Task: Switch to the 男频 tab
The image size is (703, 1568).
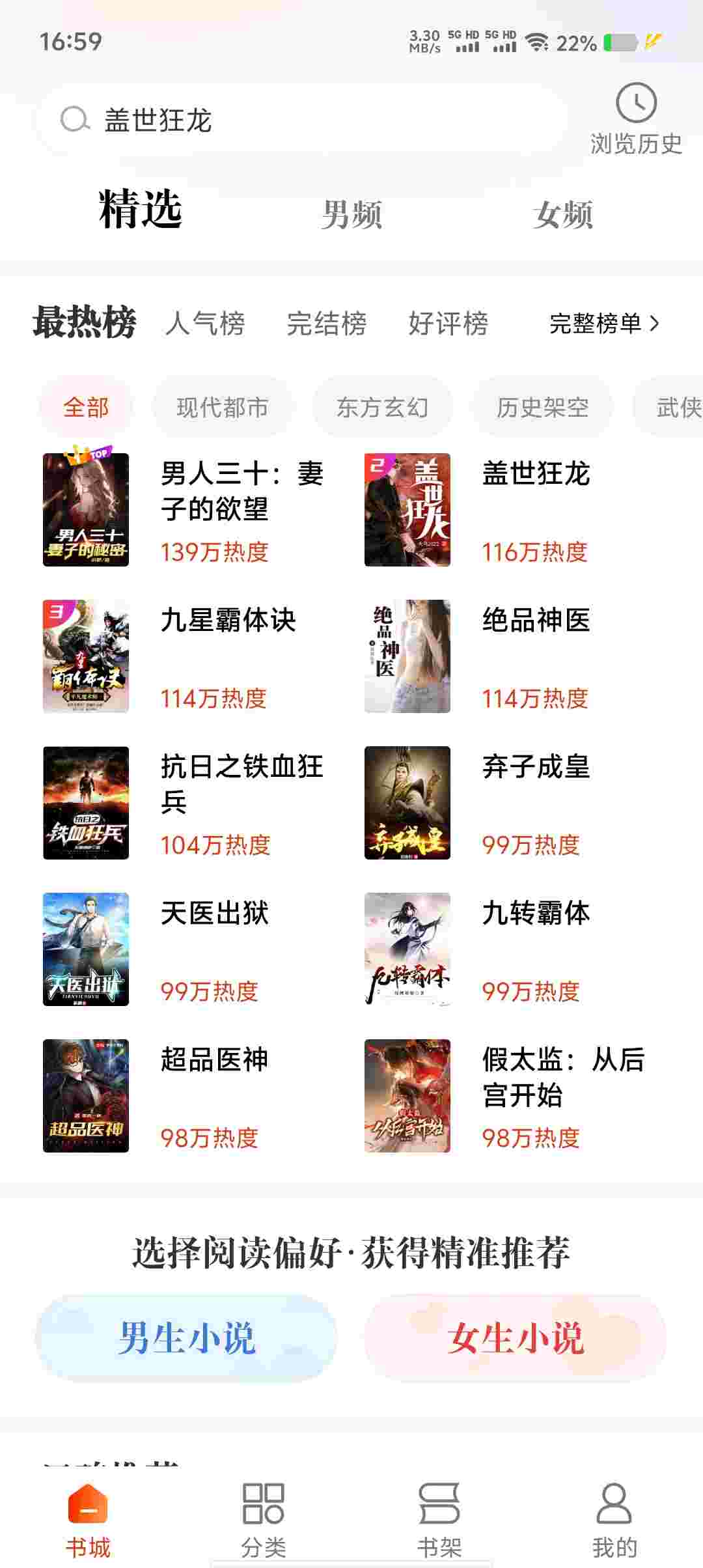Action: [x=351, y=214]
